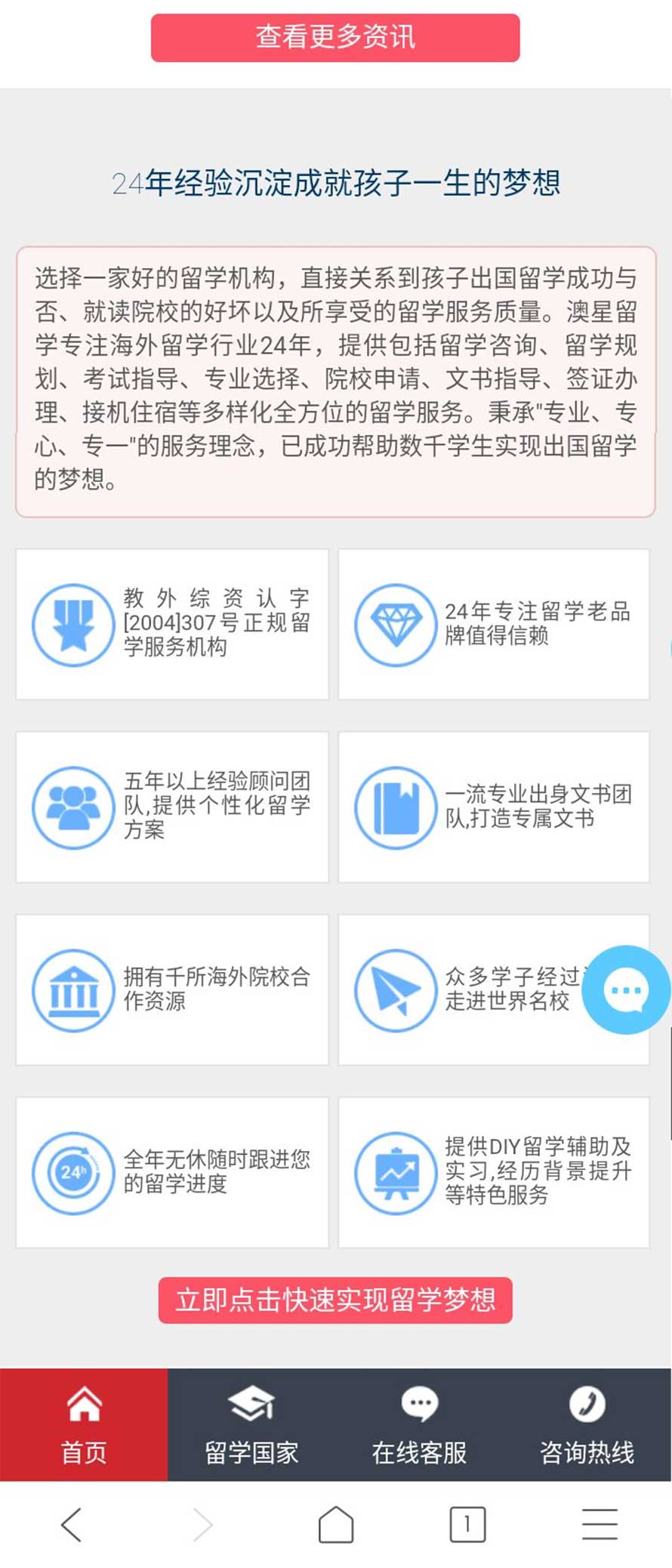Switch to the 首页 home tab

[x=84, y=1424]
